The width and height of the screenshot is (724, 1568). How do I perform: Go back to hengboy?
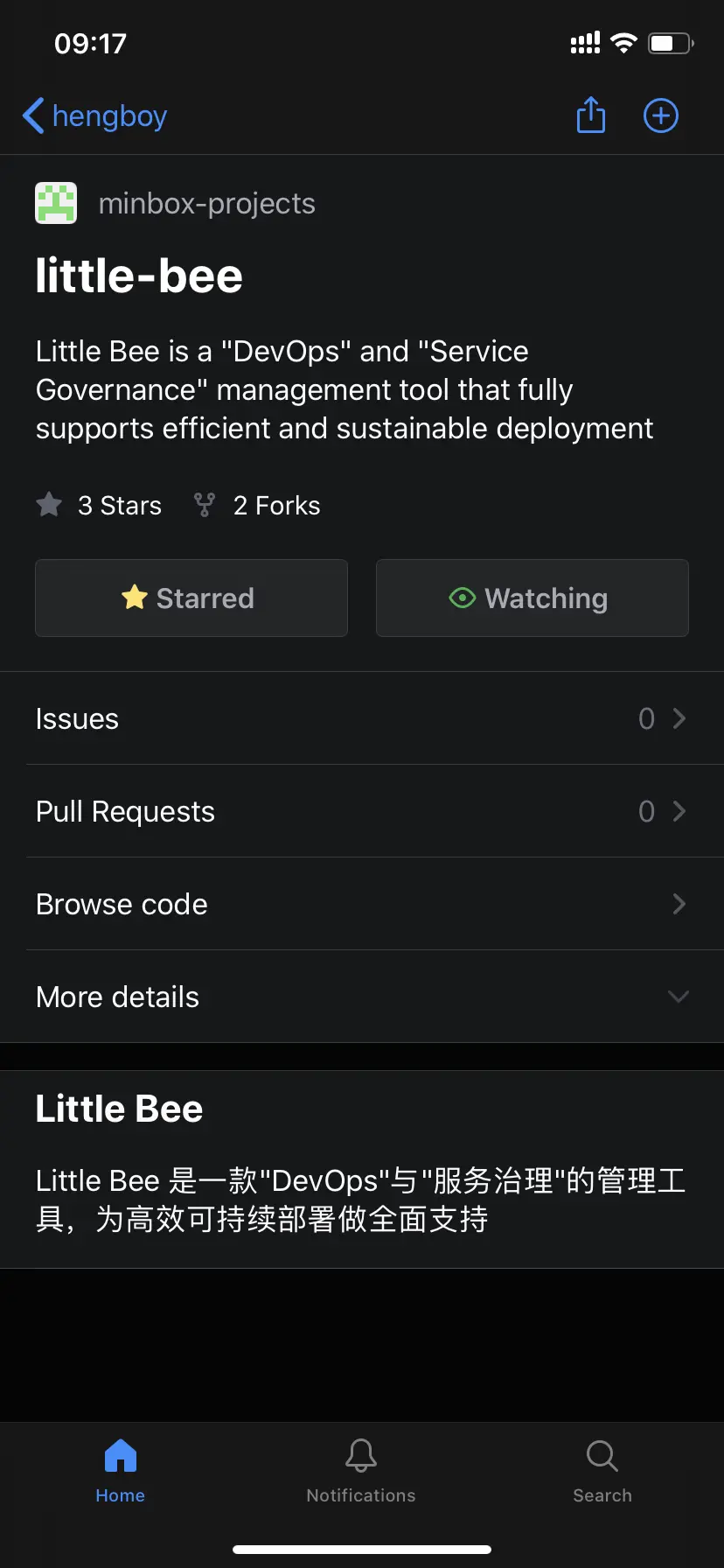point(94,116)
